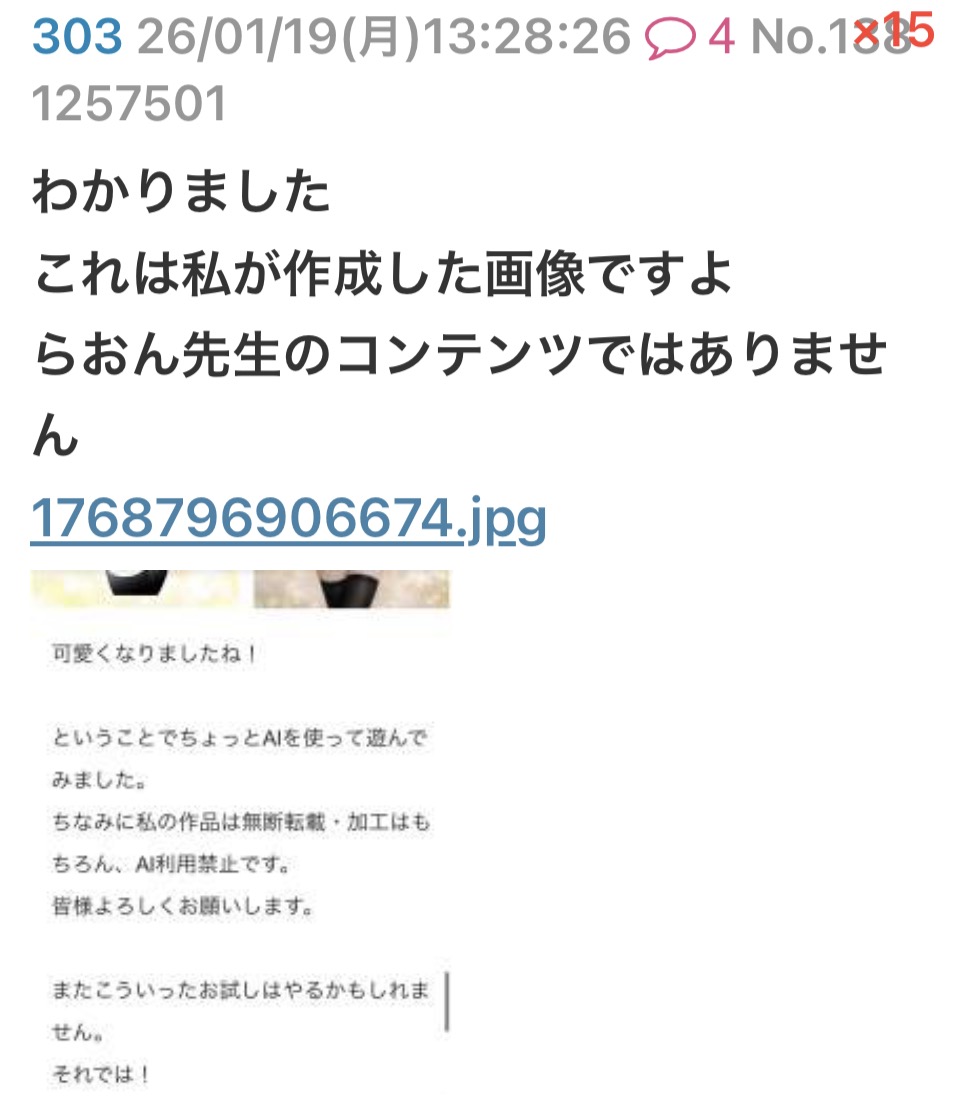View the 4 replies to this post
The width and height of the screenshot is (960, 1110).
tap(690, 38)
